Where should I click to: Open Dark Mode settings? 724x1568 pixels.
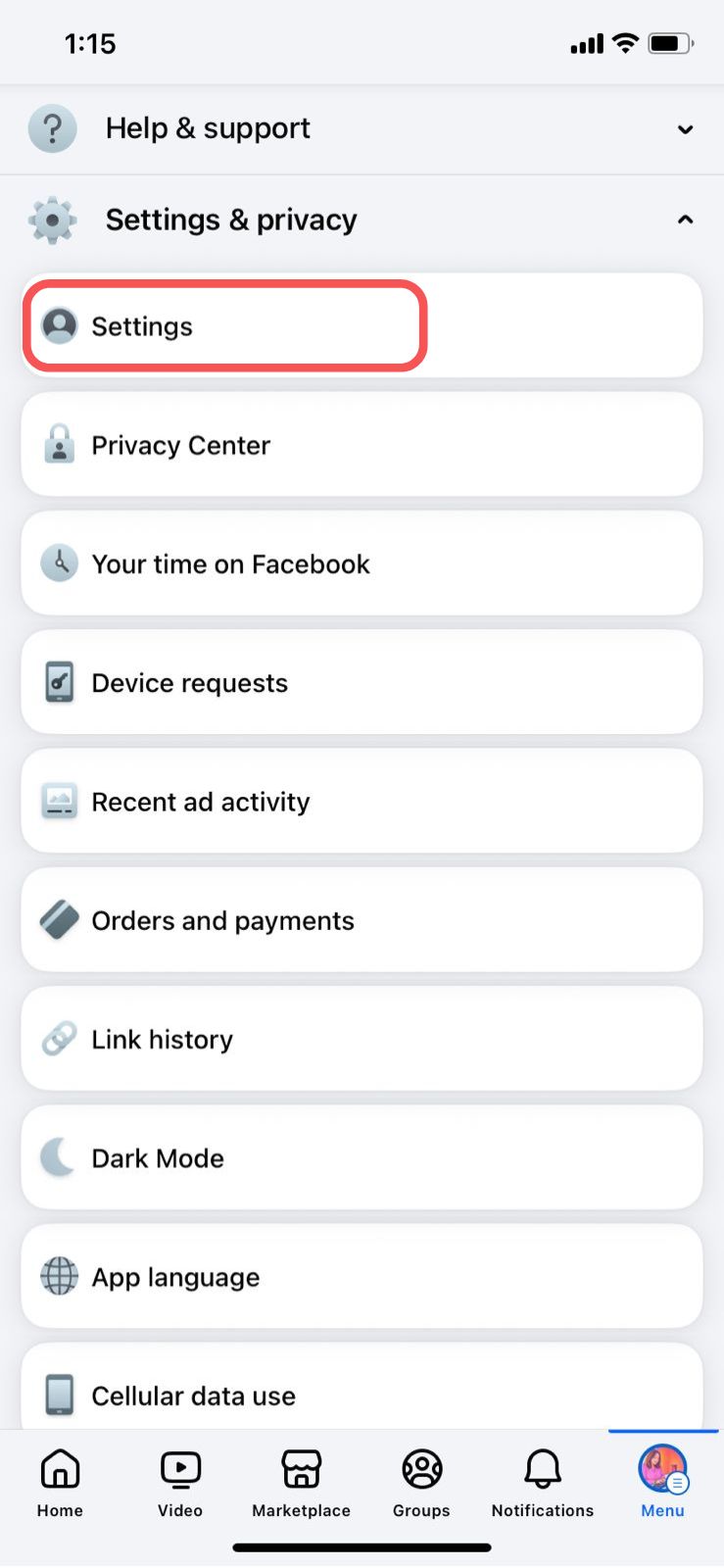click(x=362, y=1158)
